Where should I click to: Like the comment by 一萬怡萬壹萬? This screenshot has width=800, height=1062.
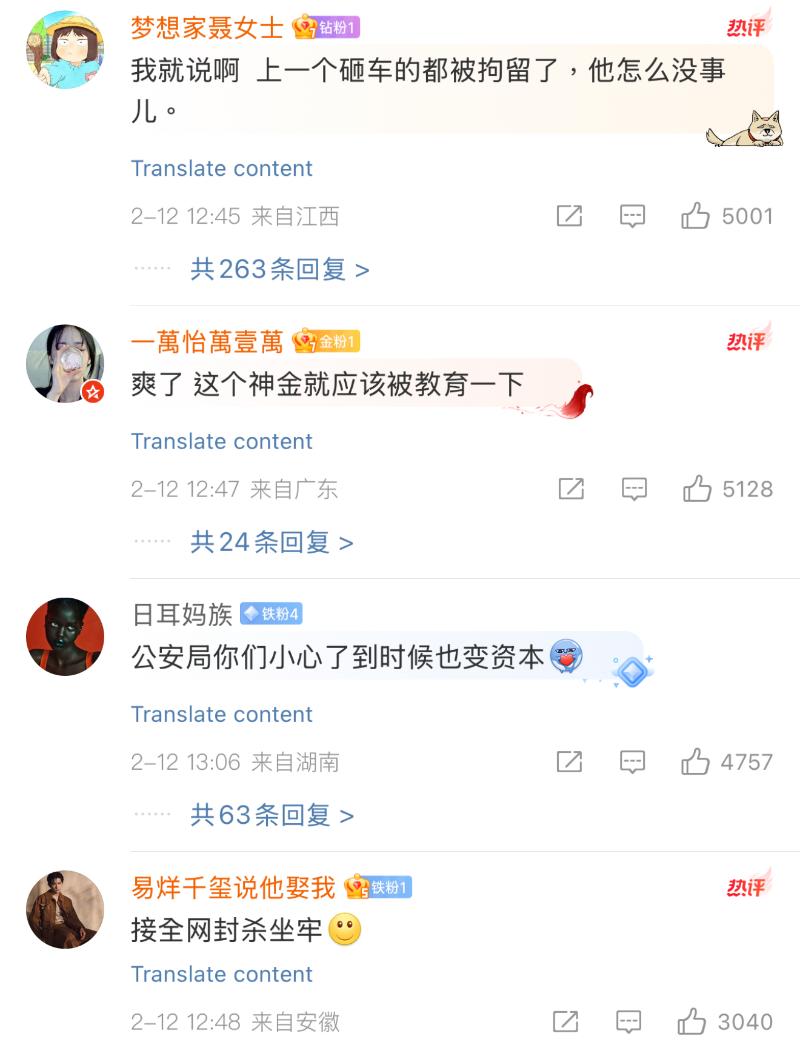coord(697,489)
